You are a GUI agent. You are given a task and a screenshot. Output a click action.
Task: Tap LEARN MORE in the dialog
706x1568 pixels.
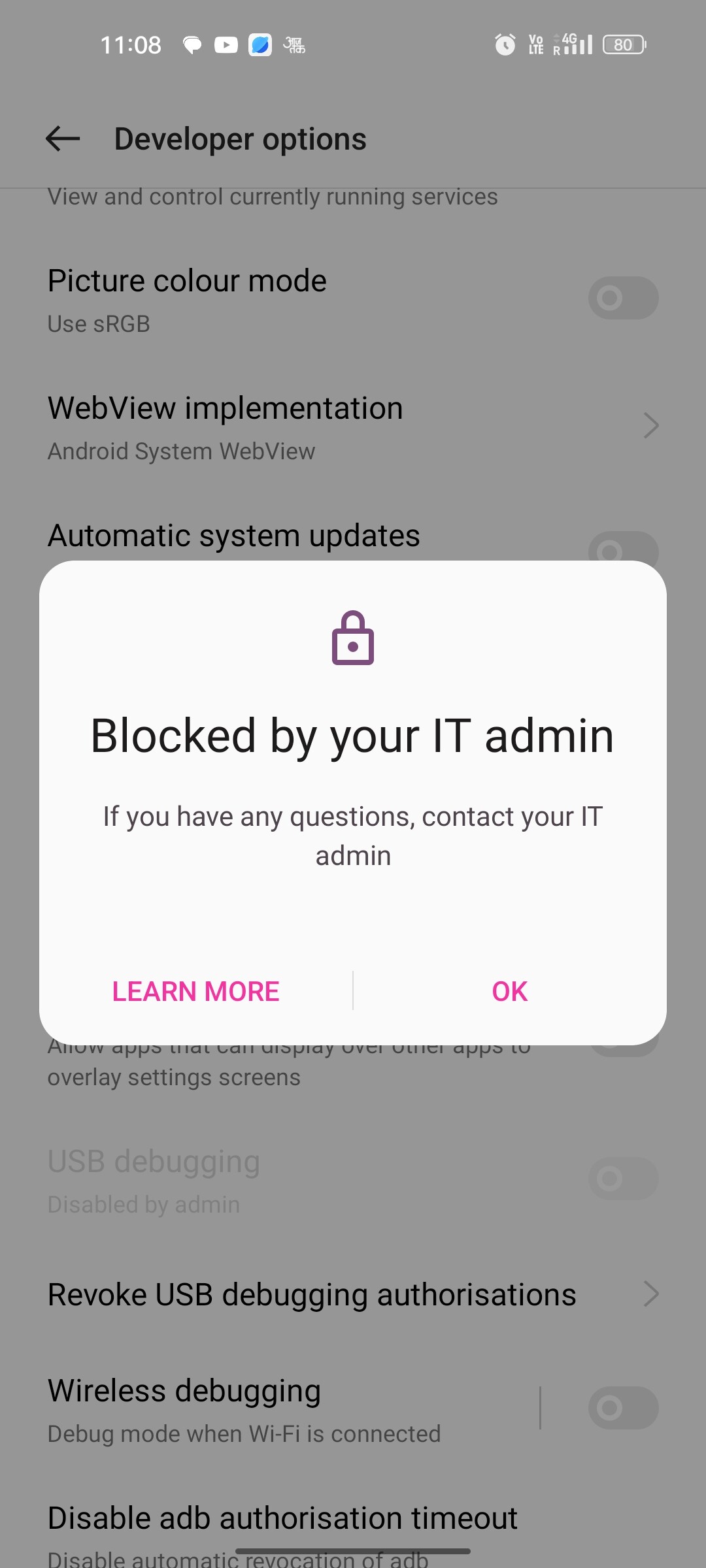point(195,991)
